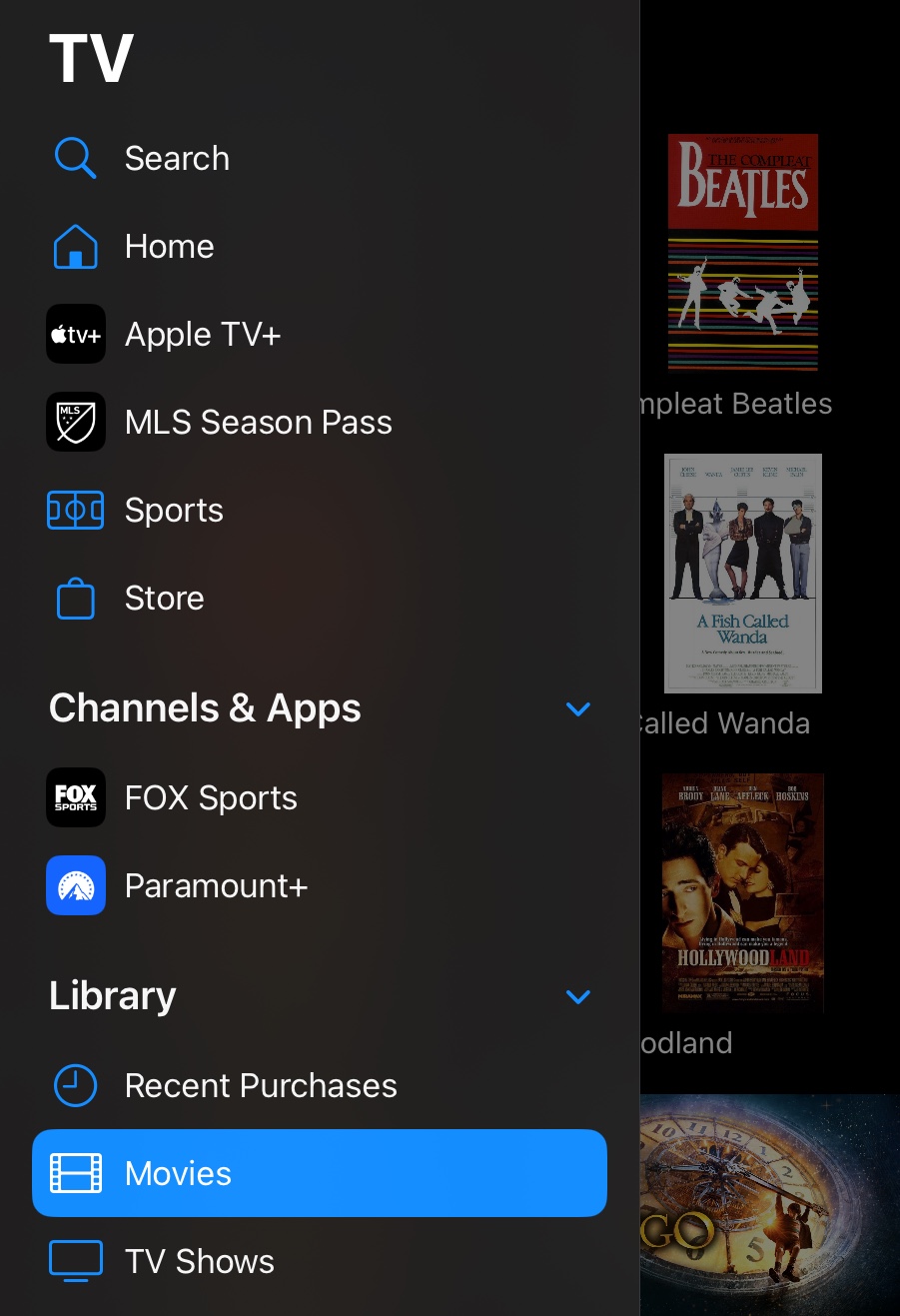Open A Fish Called Wanda poster
The image size is (900, 1316).
(743, 573)
